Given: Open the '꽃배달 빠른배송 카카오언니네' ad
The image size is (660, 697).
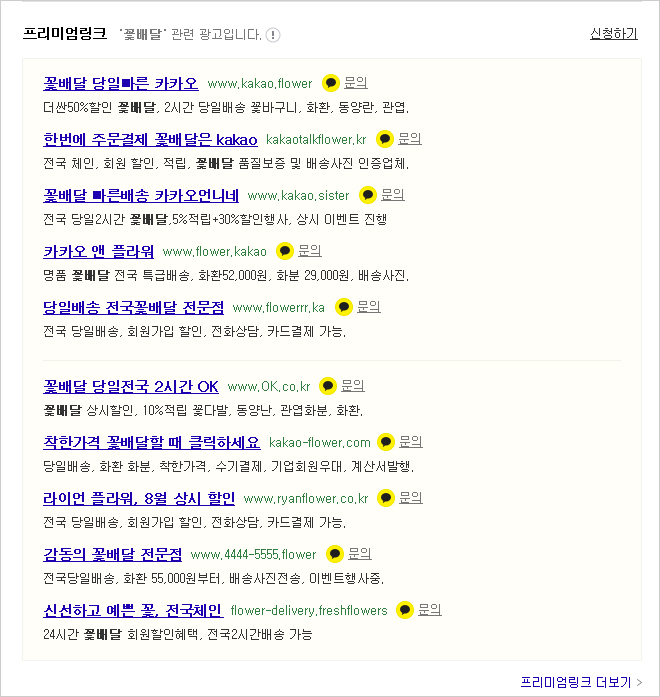Looking at the screenshot, I should (x=141, y=195).
